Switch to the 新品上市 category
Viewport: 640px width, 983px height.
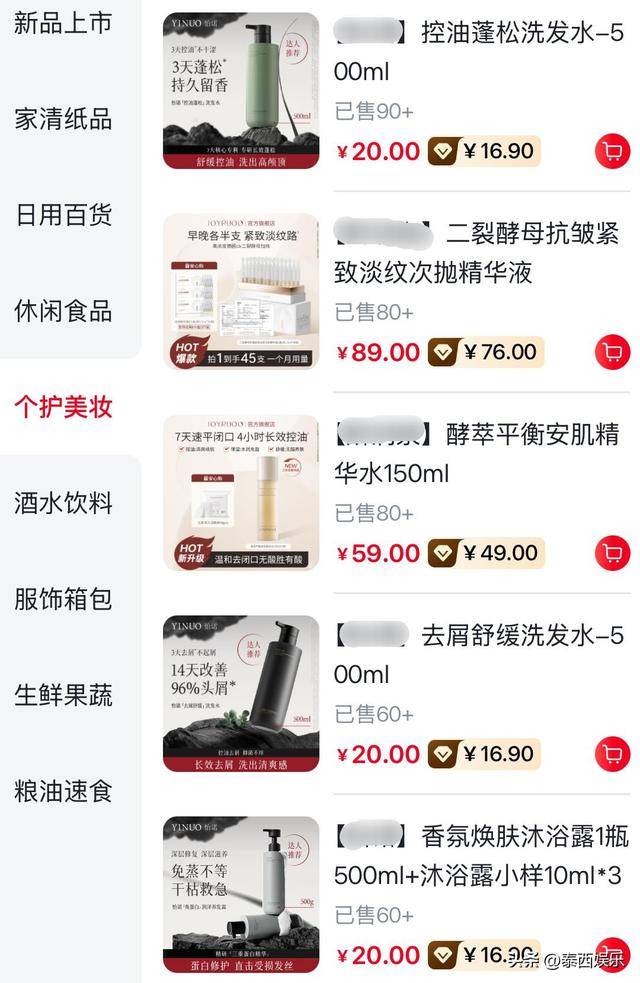click(x=62, y=23)
